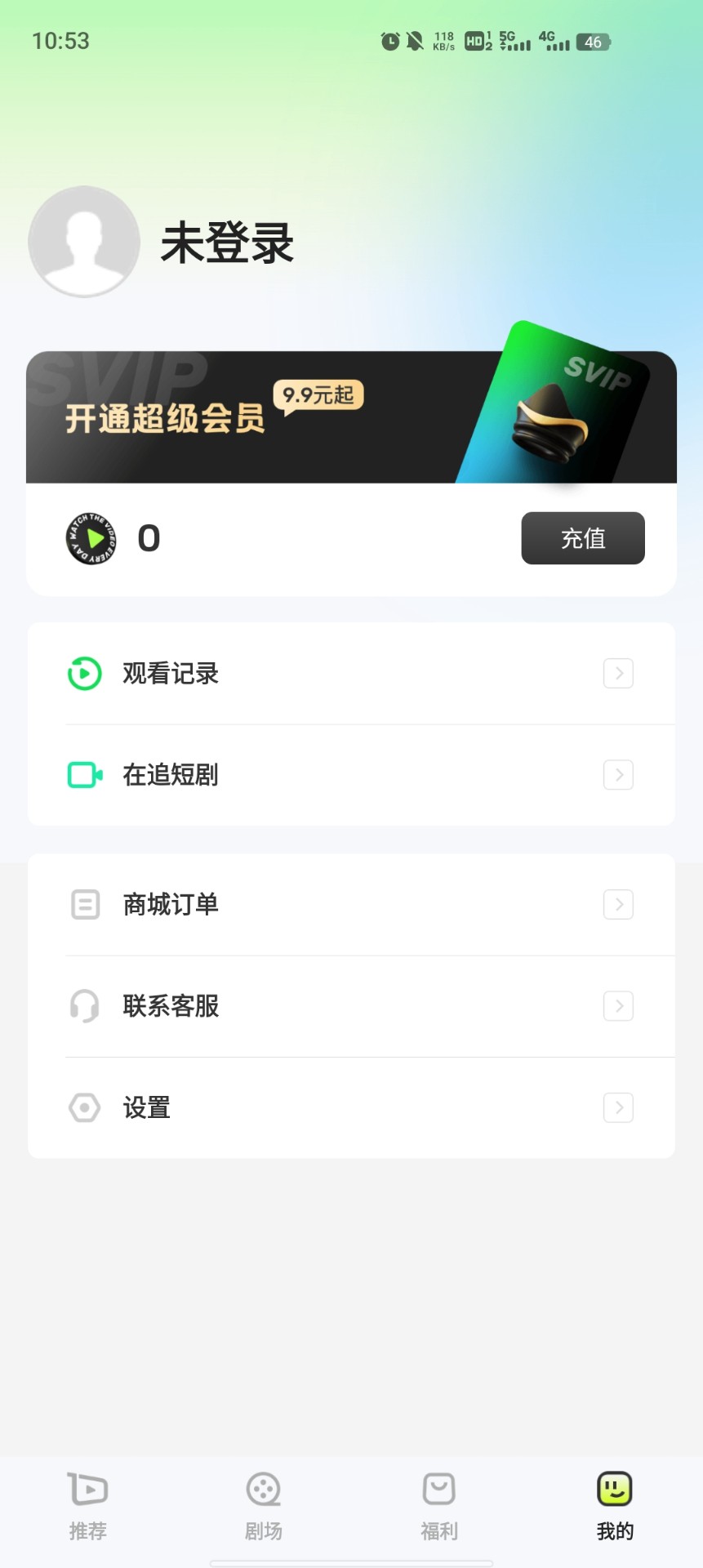Open the 观看记录 play-history icon
Image resolution: width=703 pixels, height=1568 pixels.
point(84,673)
